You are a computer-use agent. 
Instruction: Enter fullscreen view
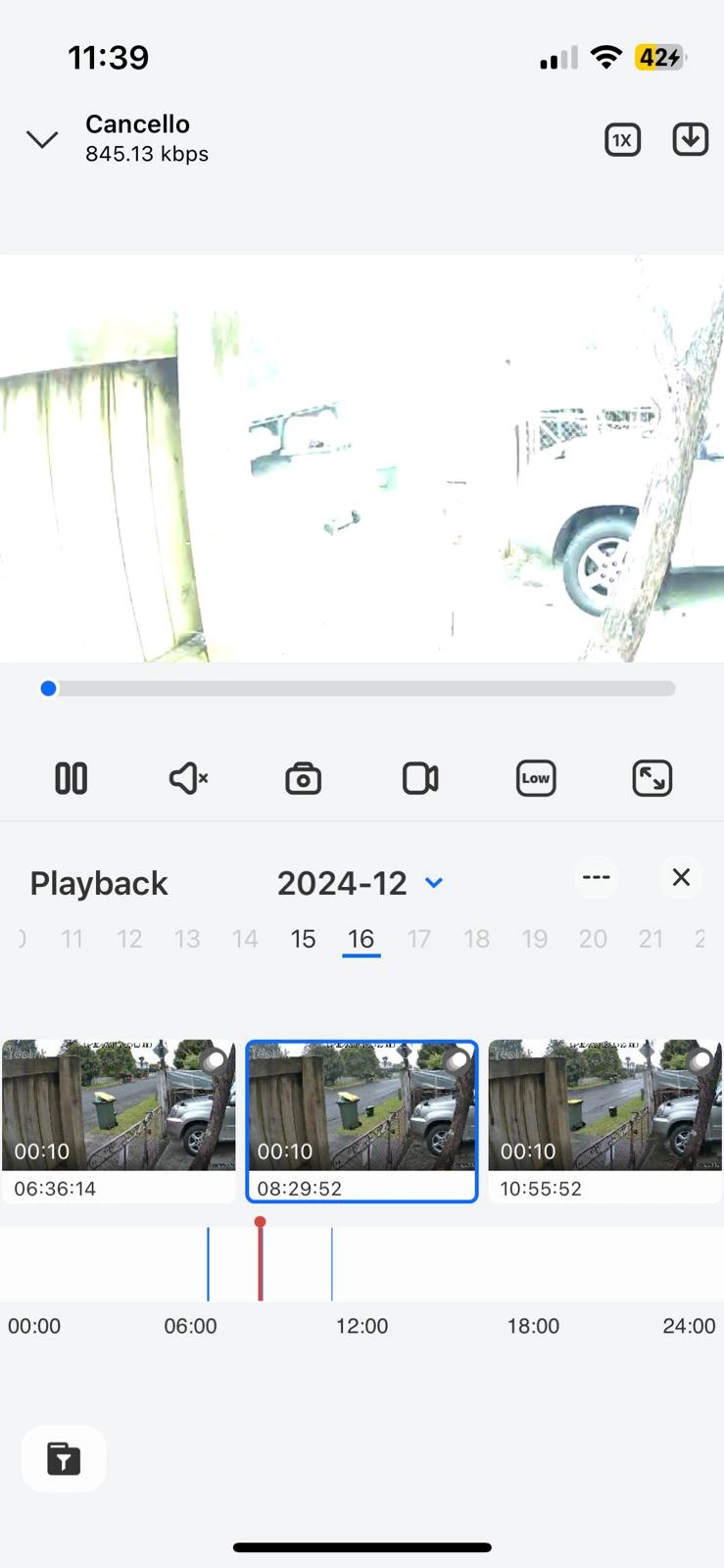[652, 777]
